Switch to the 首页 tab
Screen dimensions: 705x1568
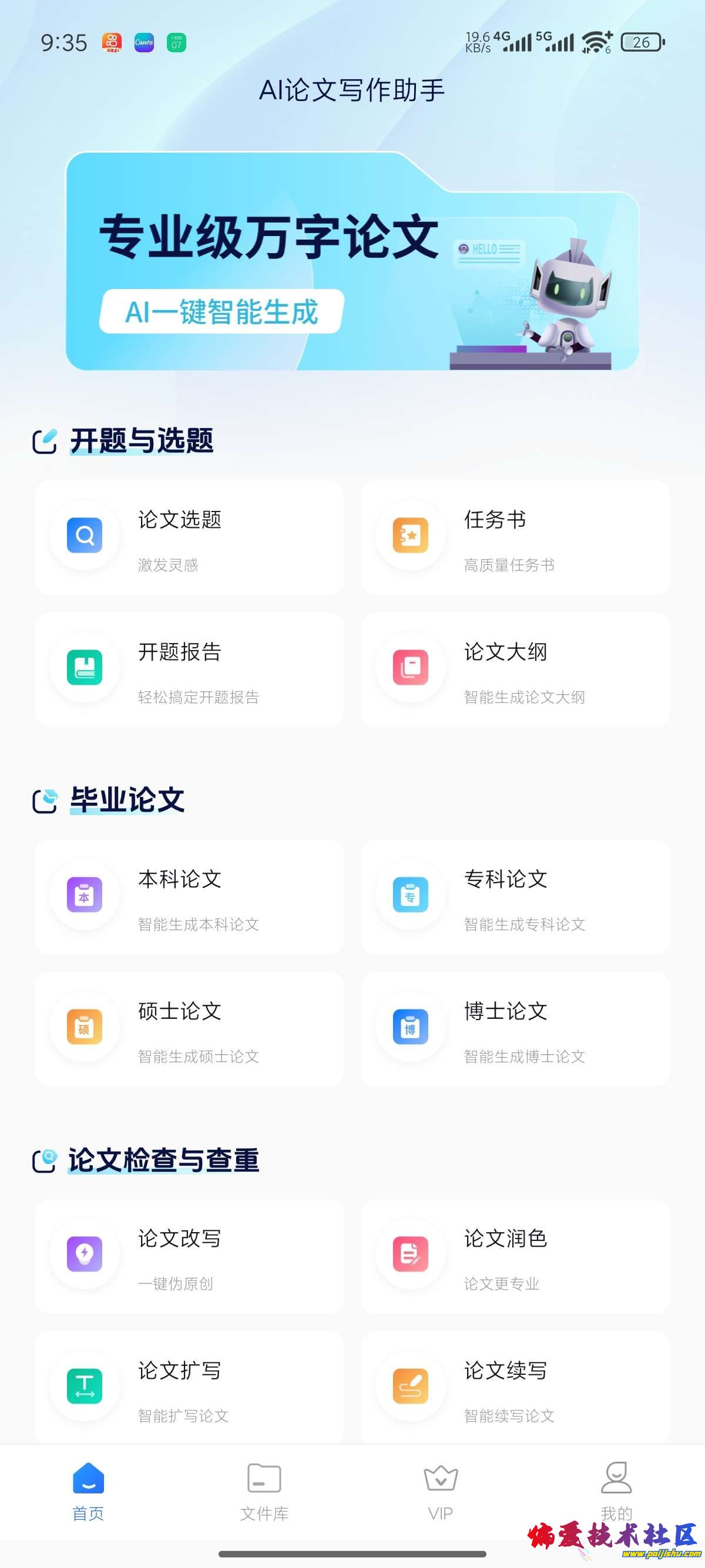[88, 1491]
